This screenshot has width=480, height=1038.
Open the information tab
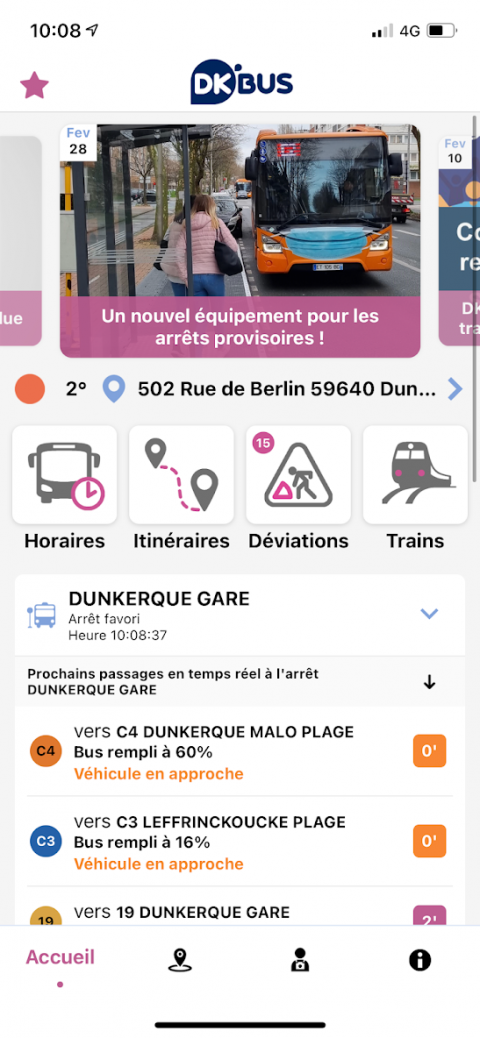pos(420,960)
